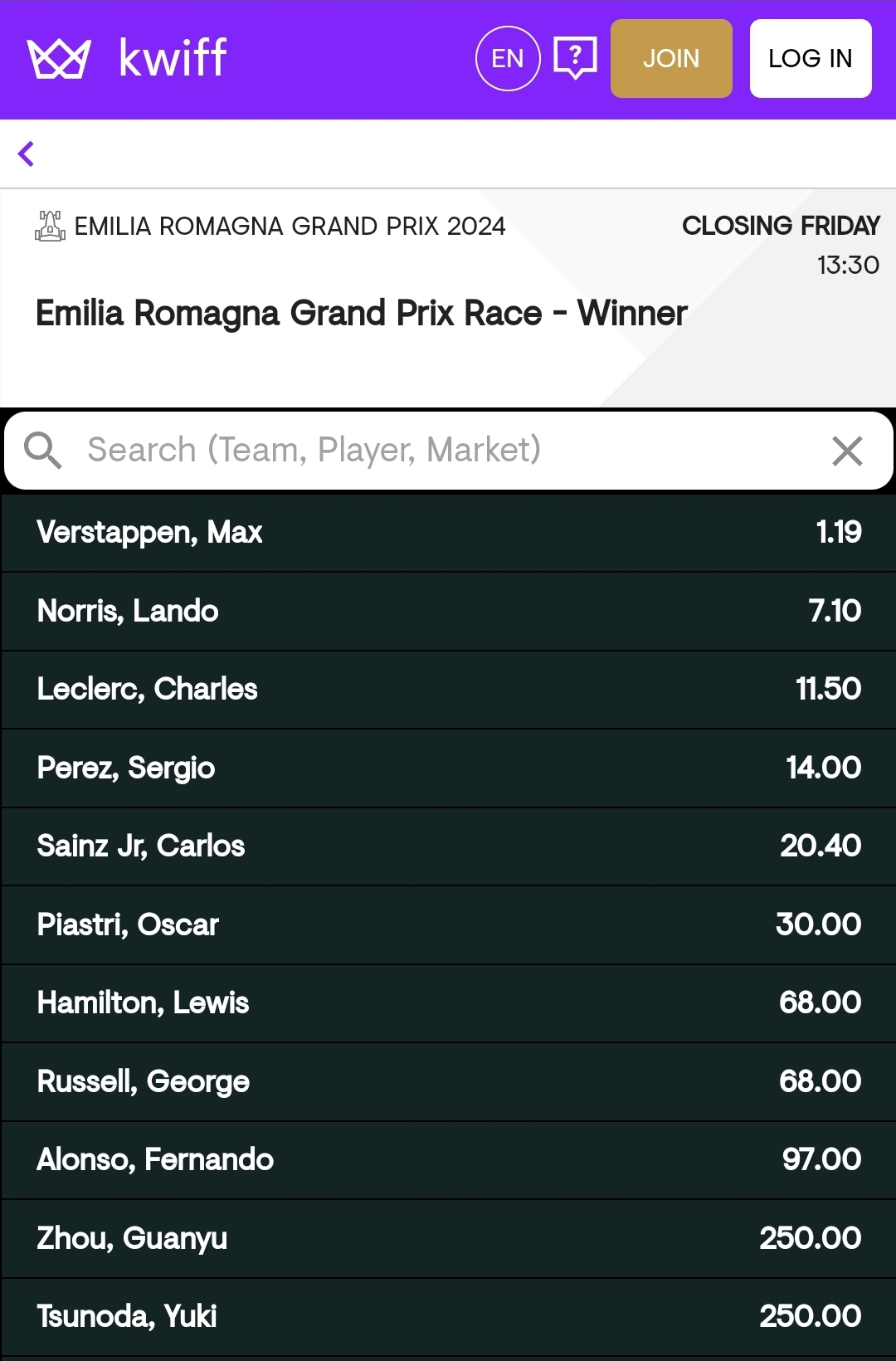Open the help chat icon
The image size is (896, 1361).
click(575, 59)
